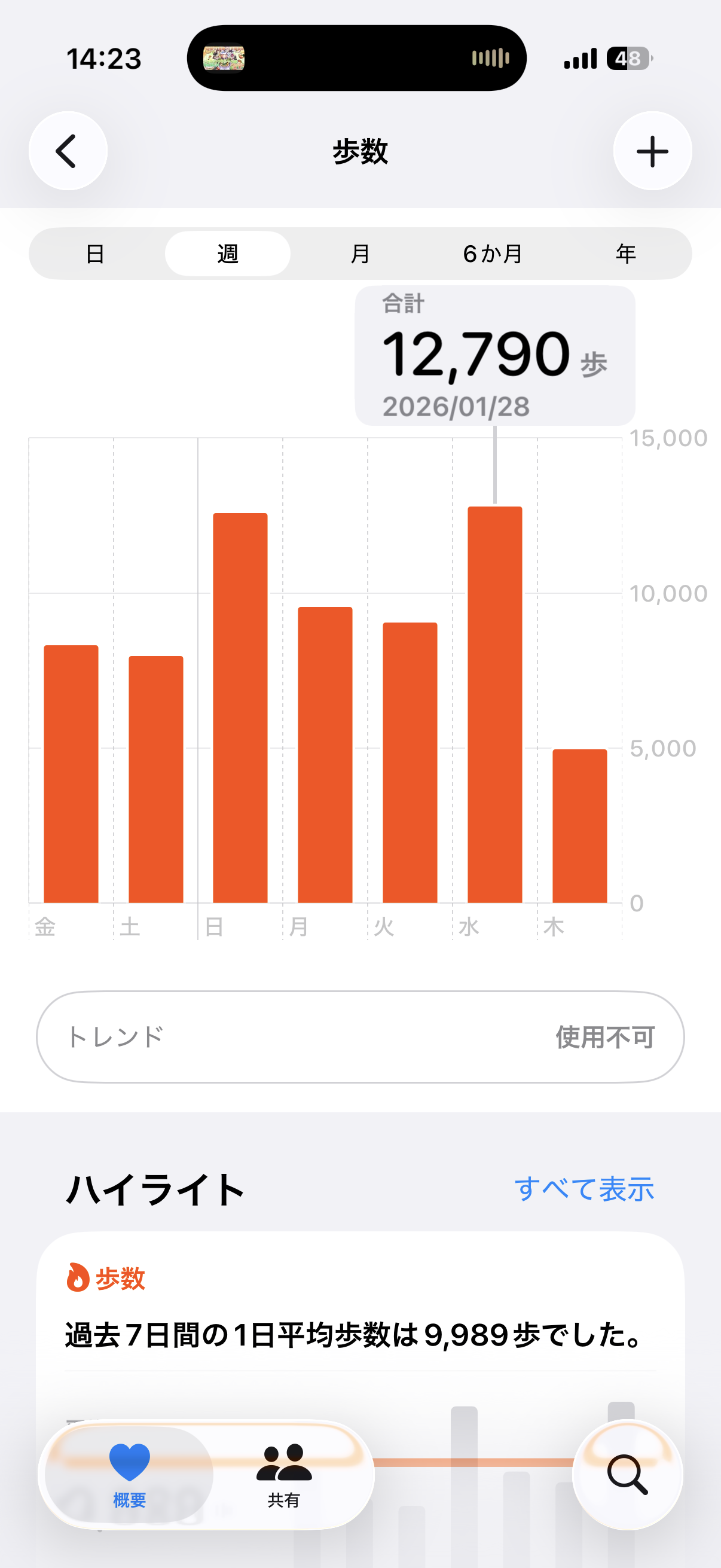Select the 週 segment
This screenshot has width=721, height=1568.
pos(228,254)
